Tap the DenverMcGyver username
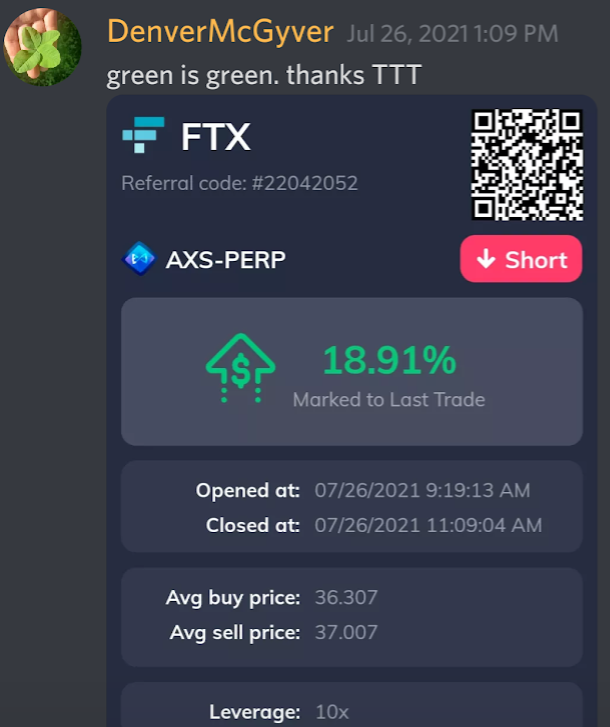 219,31
